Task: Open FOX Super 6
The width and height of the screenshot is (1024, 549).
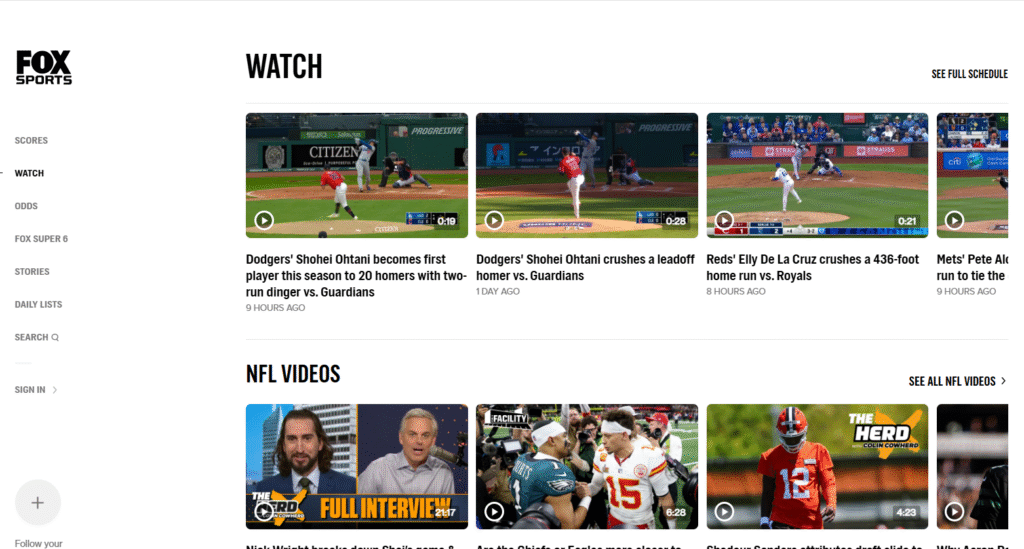Action: (41, 239)
